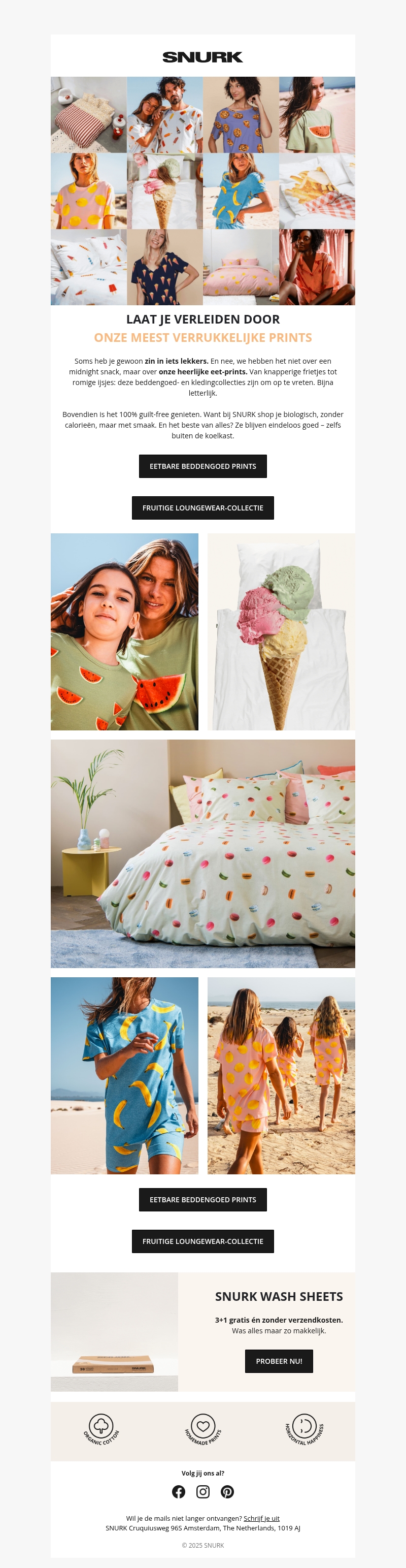Tap PROBEER NU! for Snurk Wash Sheets
Screen dimensions: 406x1568
pyautogui.click(x=279, y=1361)
